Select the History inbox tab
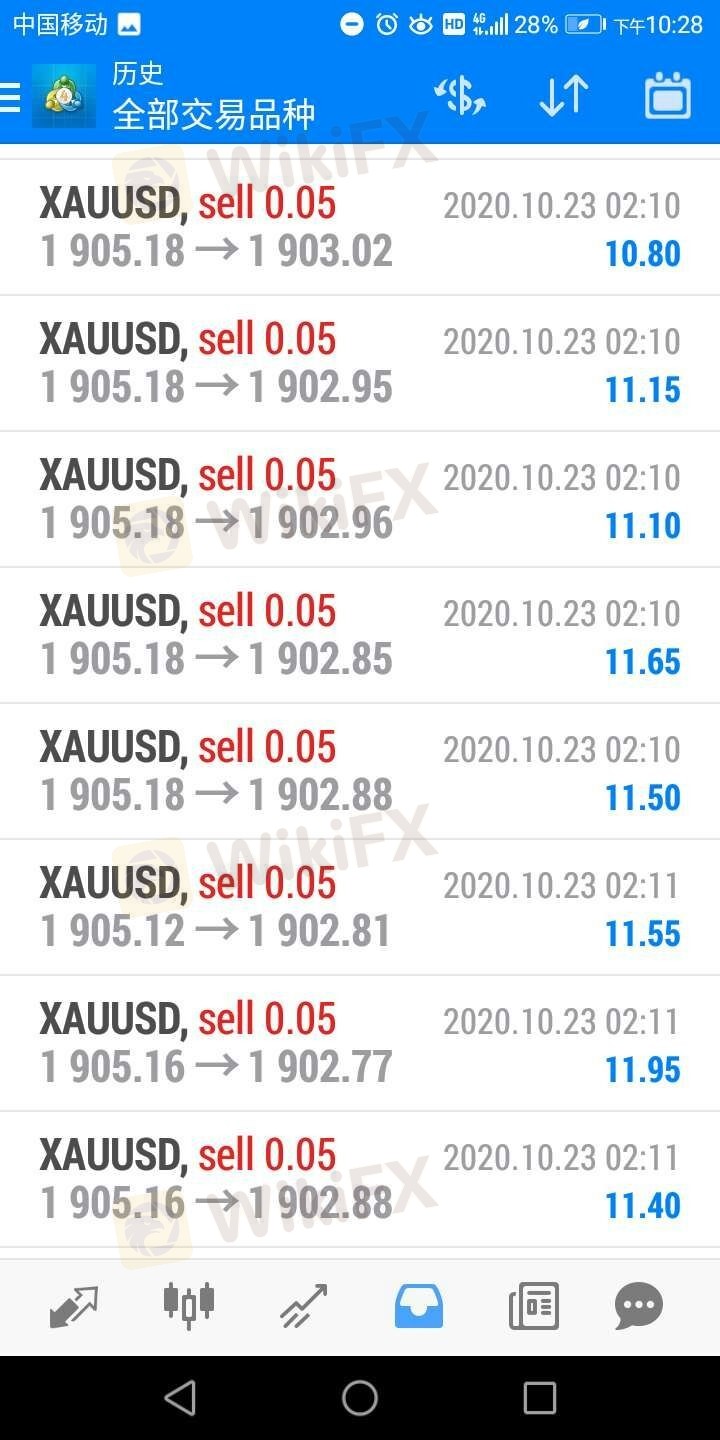The width and height of the screenshot is (720, 1440). tap(418, 1306)
